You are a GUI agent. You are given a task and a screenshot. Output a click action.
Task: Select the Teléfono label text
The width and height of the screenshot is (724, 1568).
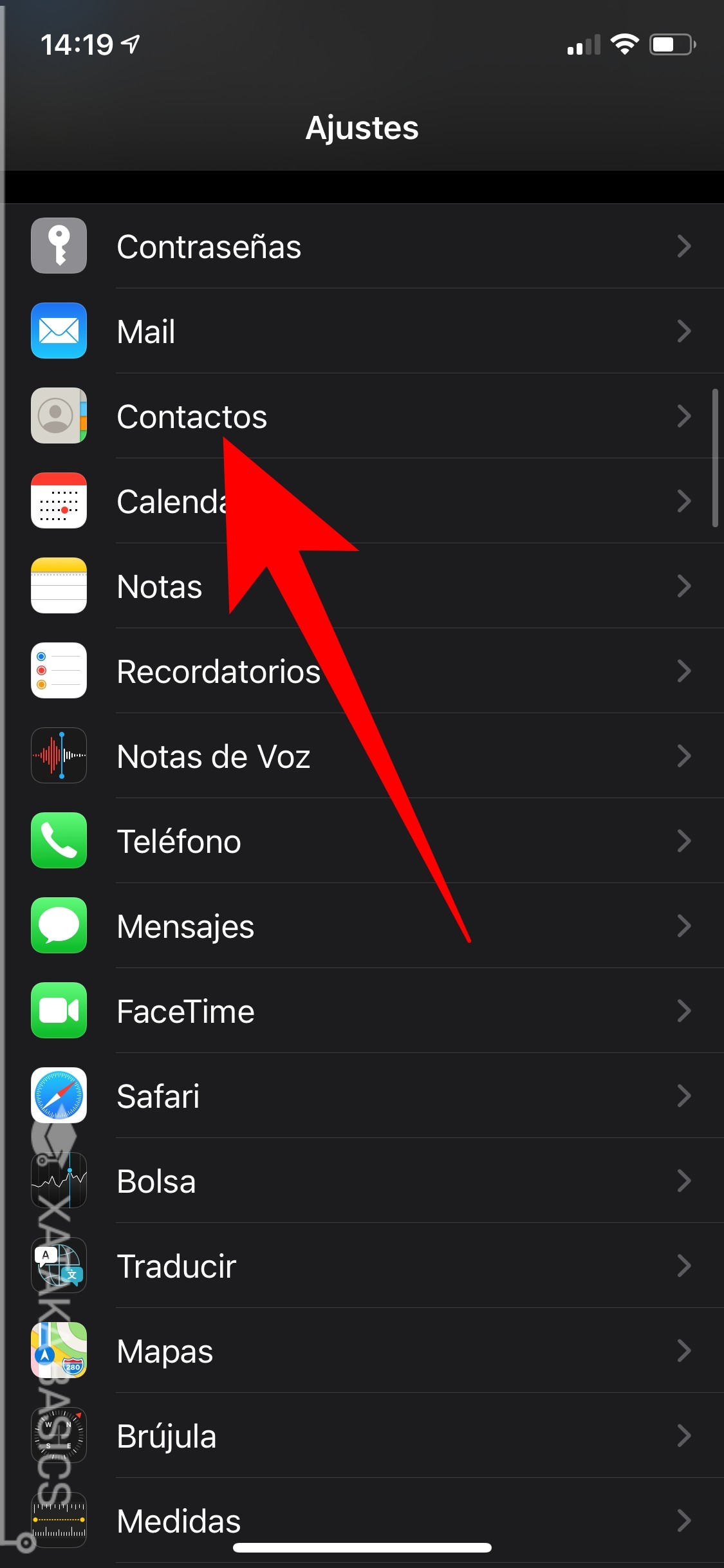pos(180,841)
